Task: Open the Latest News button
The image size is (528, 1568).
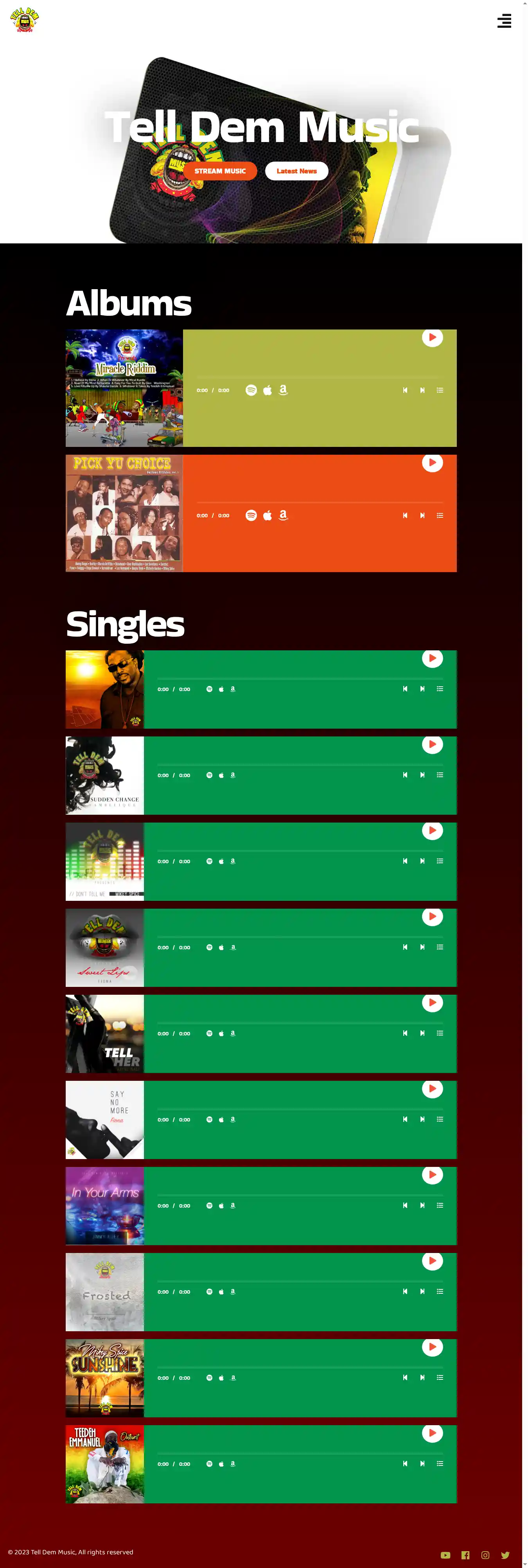Action: (296, 171)
